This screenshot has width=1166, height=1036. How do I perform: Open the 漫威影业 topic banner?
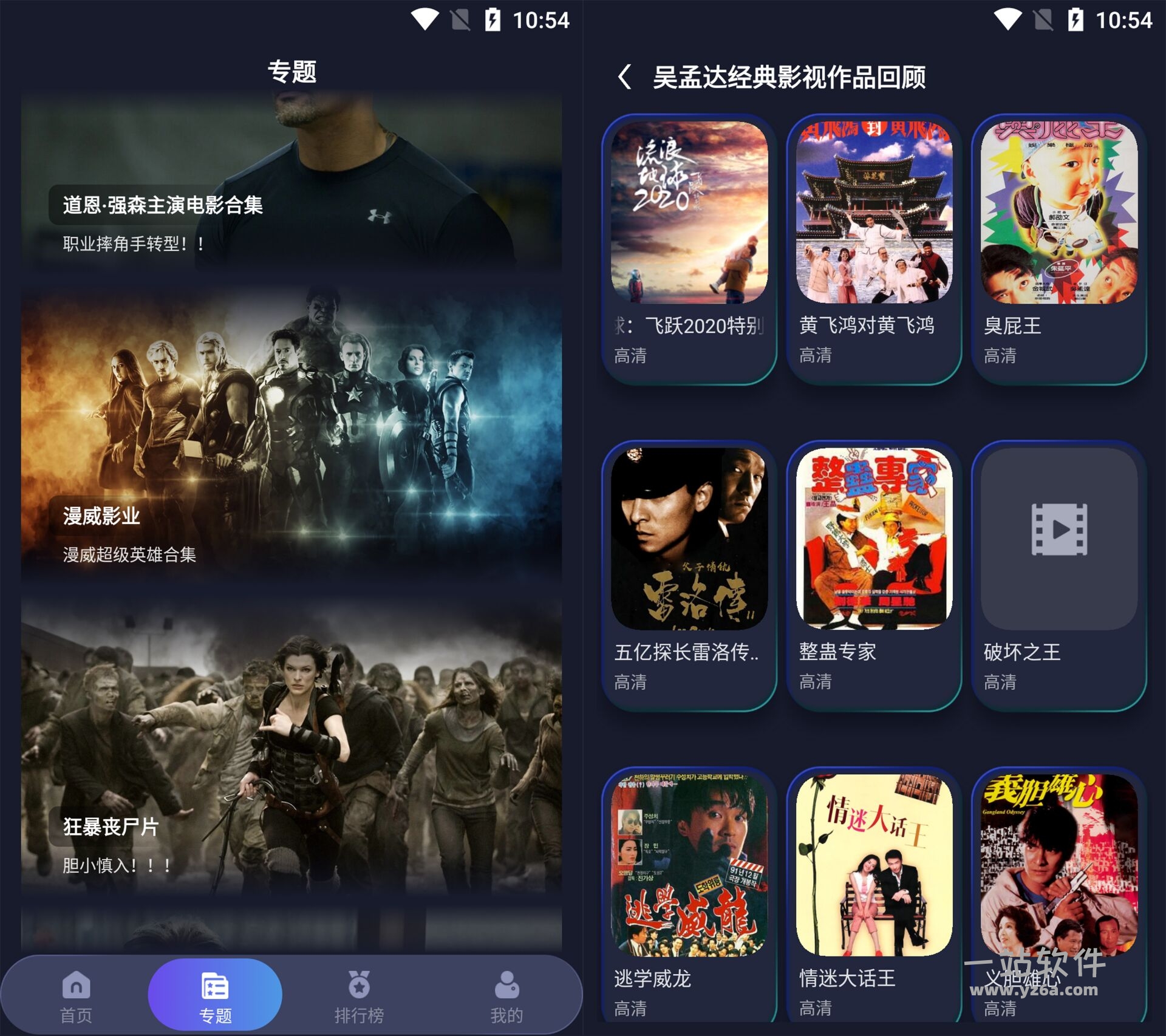click(291, 431)
